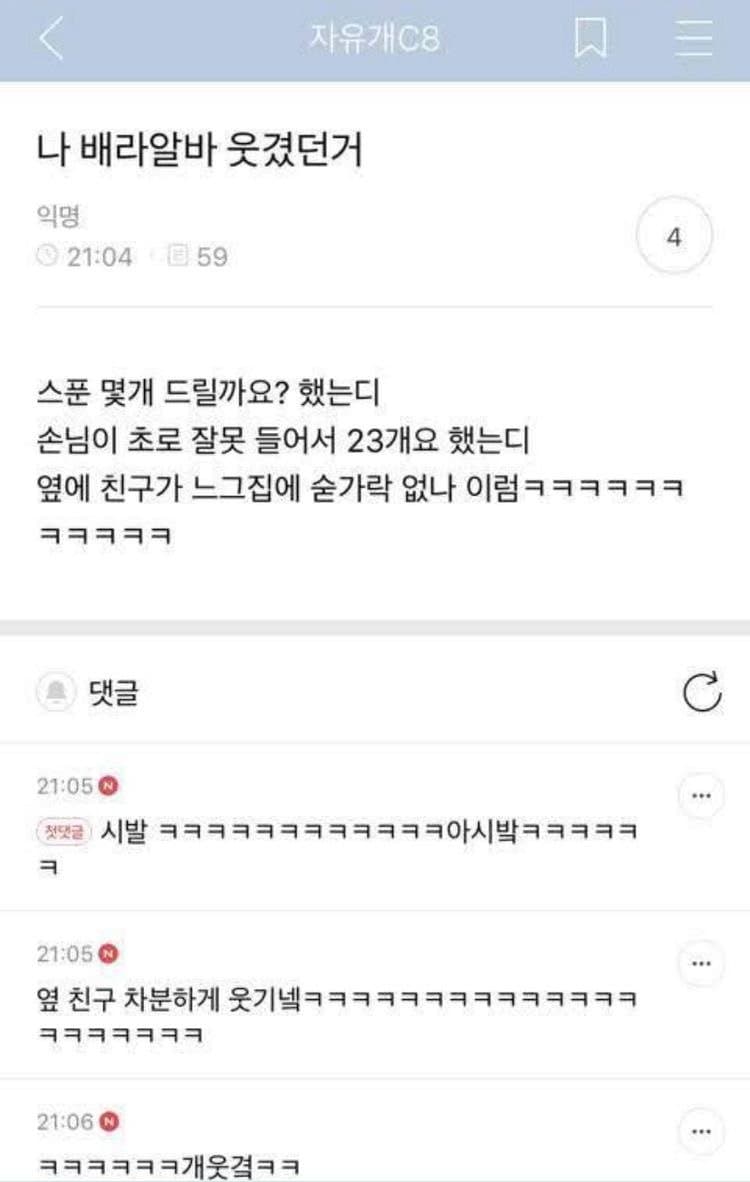Viewport: 750px width, 1182px height.
Task: Toggle the comment notification bell
Action: click(x=58, y=692)
